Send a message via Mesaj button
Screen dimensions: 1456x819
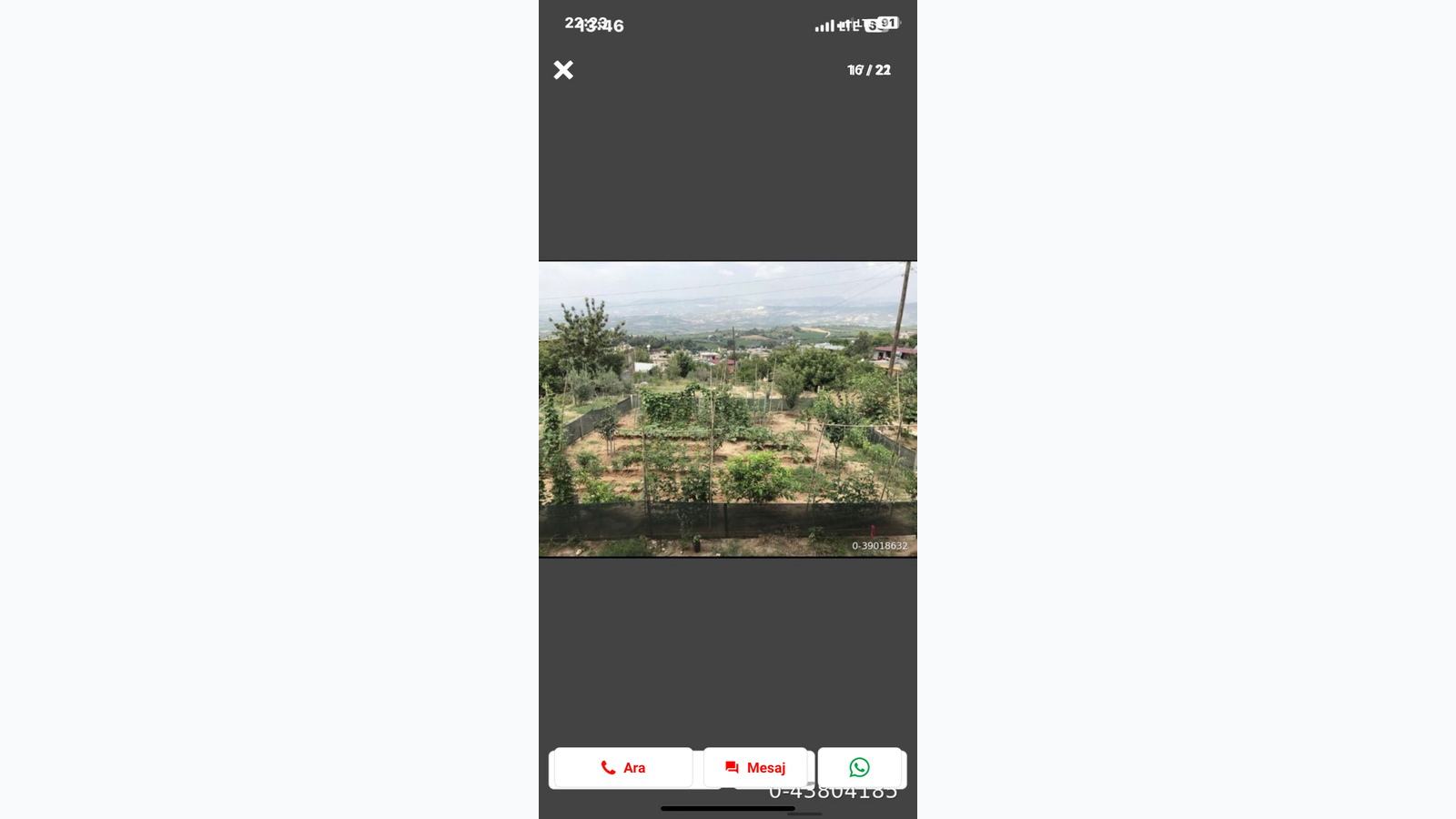click(755, 767)
